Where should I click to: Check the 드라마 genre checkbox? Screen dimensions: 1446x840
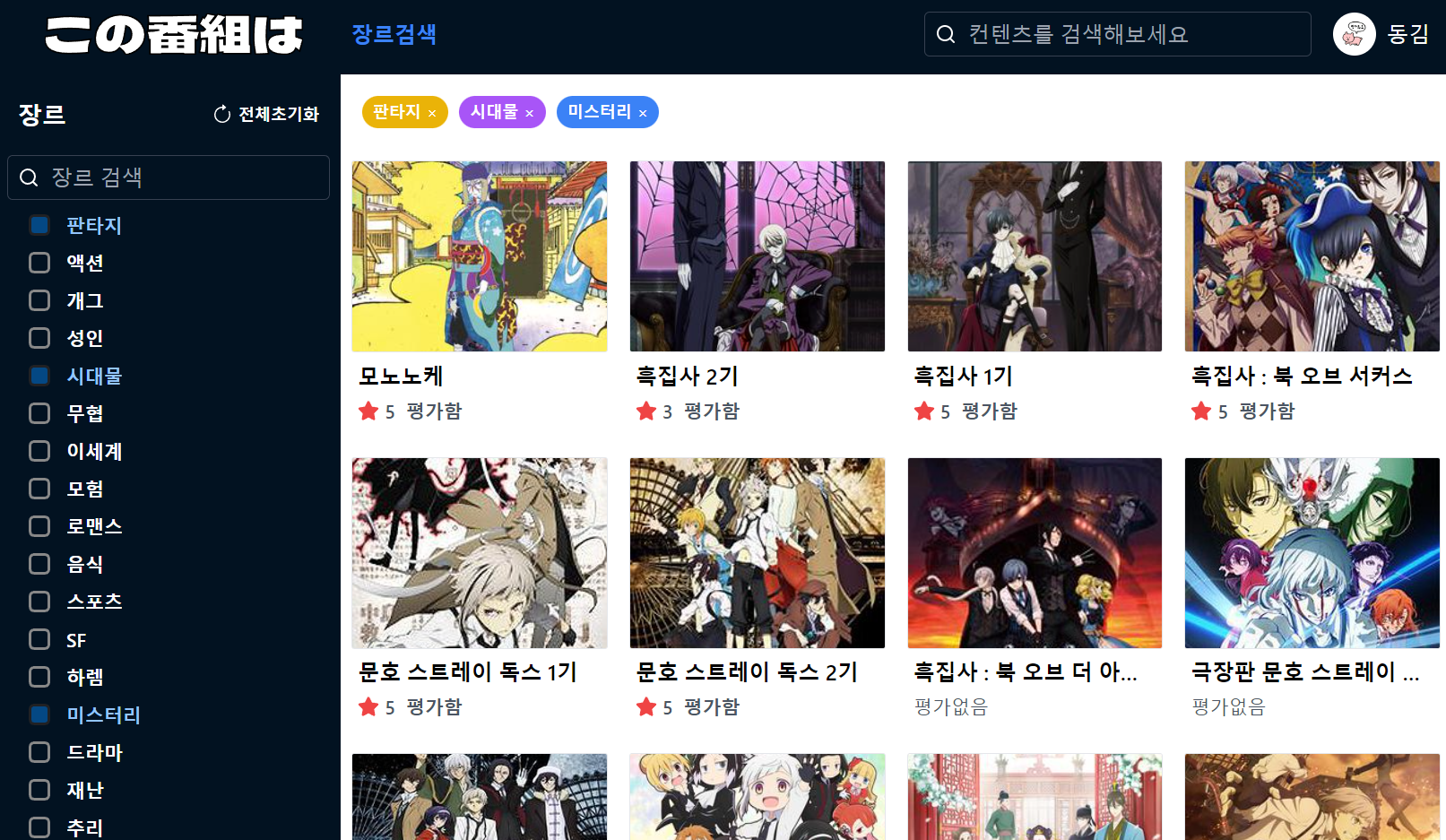[39, 752]
